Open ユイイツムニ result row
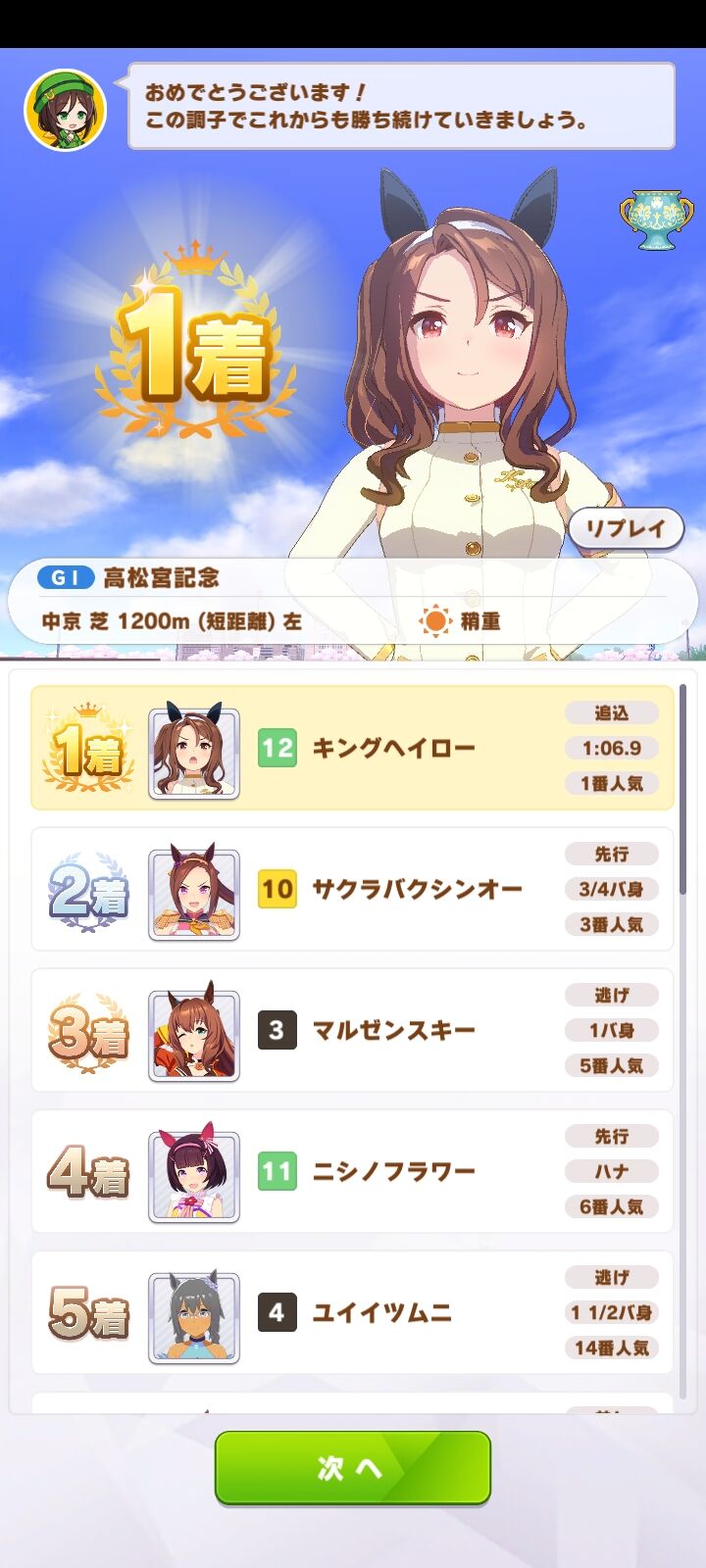The height and width of the screenshot is (1568, 706). [x=353, y=1313]
